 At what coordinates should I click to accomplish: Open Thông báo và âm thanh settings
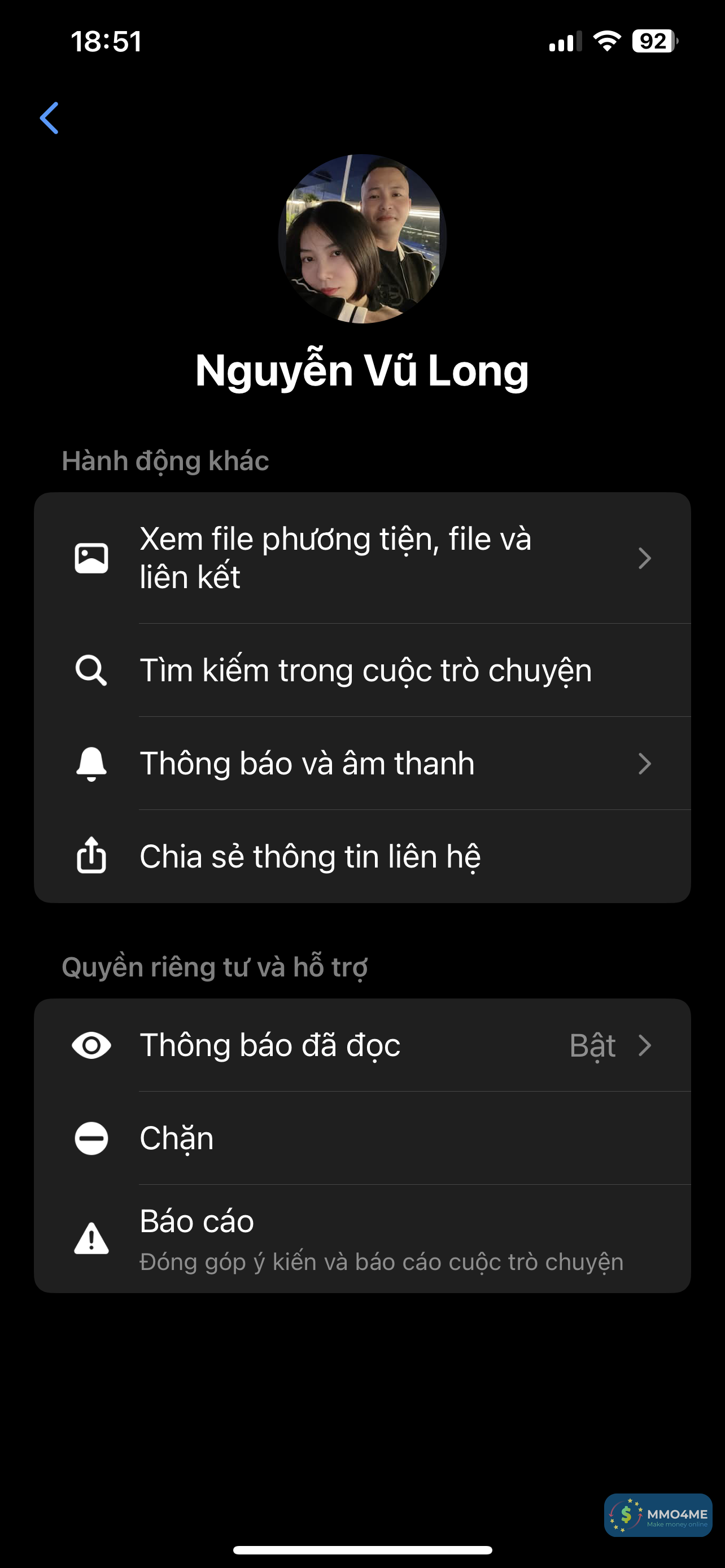click(362, 763)
